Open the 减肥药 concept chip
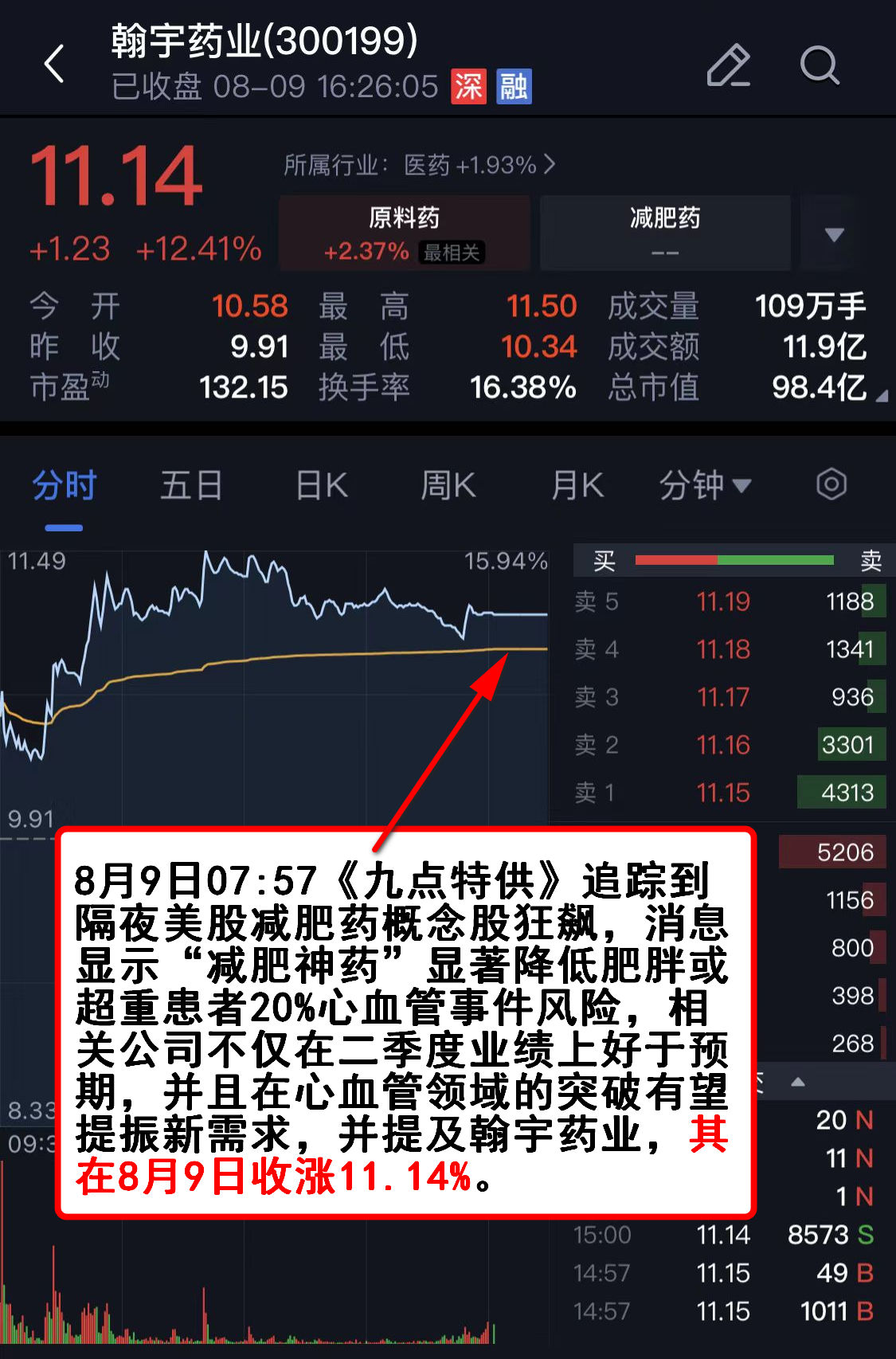Screen dimensions: 896x1359 click(665, 233)
